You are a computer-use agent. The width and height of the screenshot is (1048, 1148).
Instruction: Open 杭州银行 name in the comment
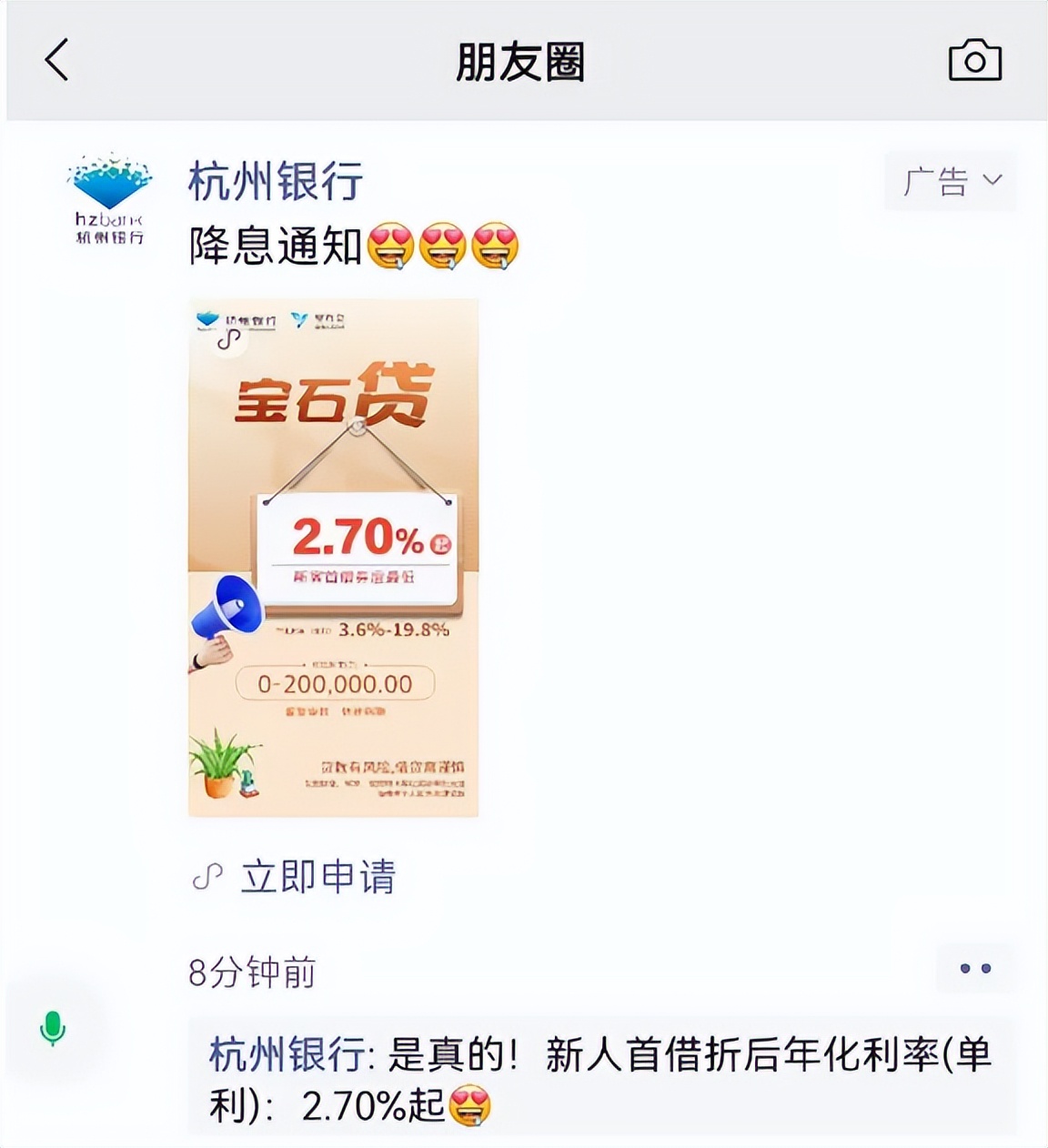point(287,1056)
